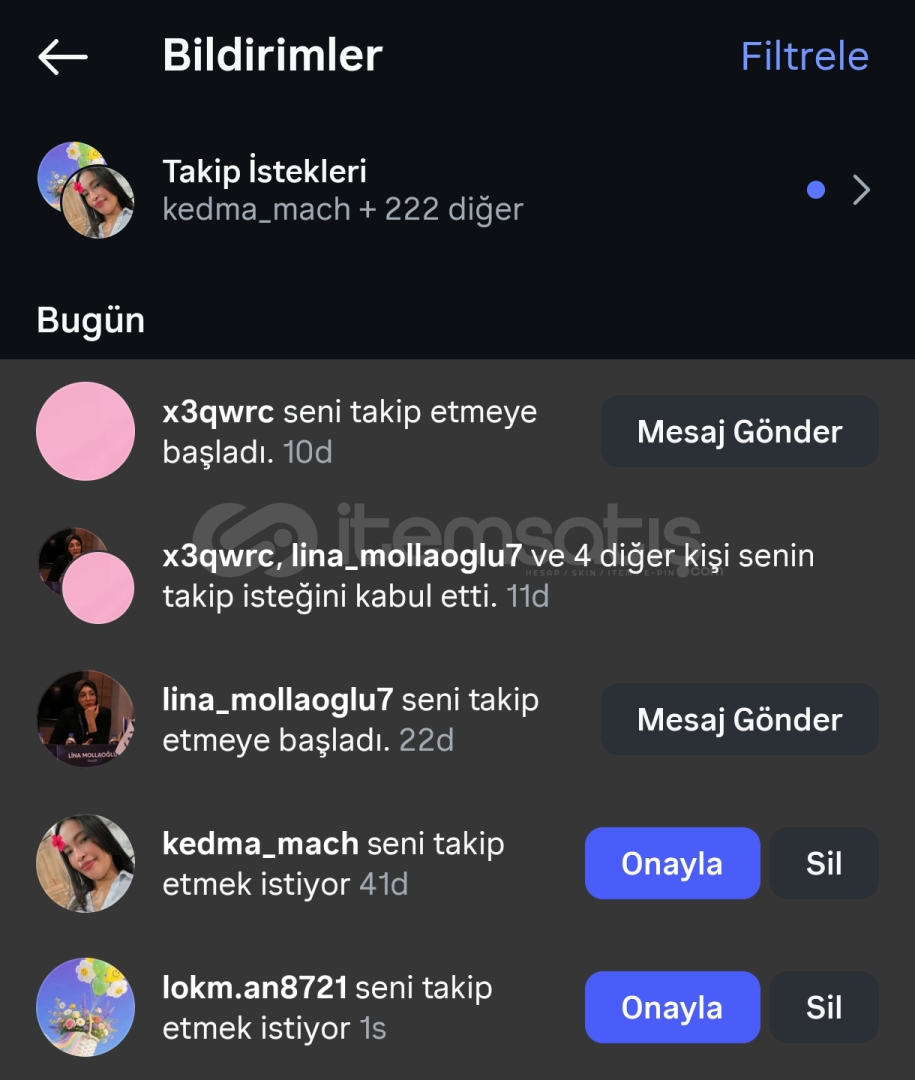915x1080 pixels.
Task: Delete kedma_mach's follow request
Action: click(824, 864)
